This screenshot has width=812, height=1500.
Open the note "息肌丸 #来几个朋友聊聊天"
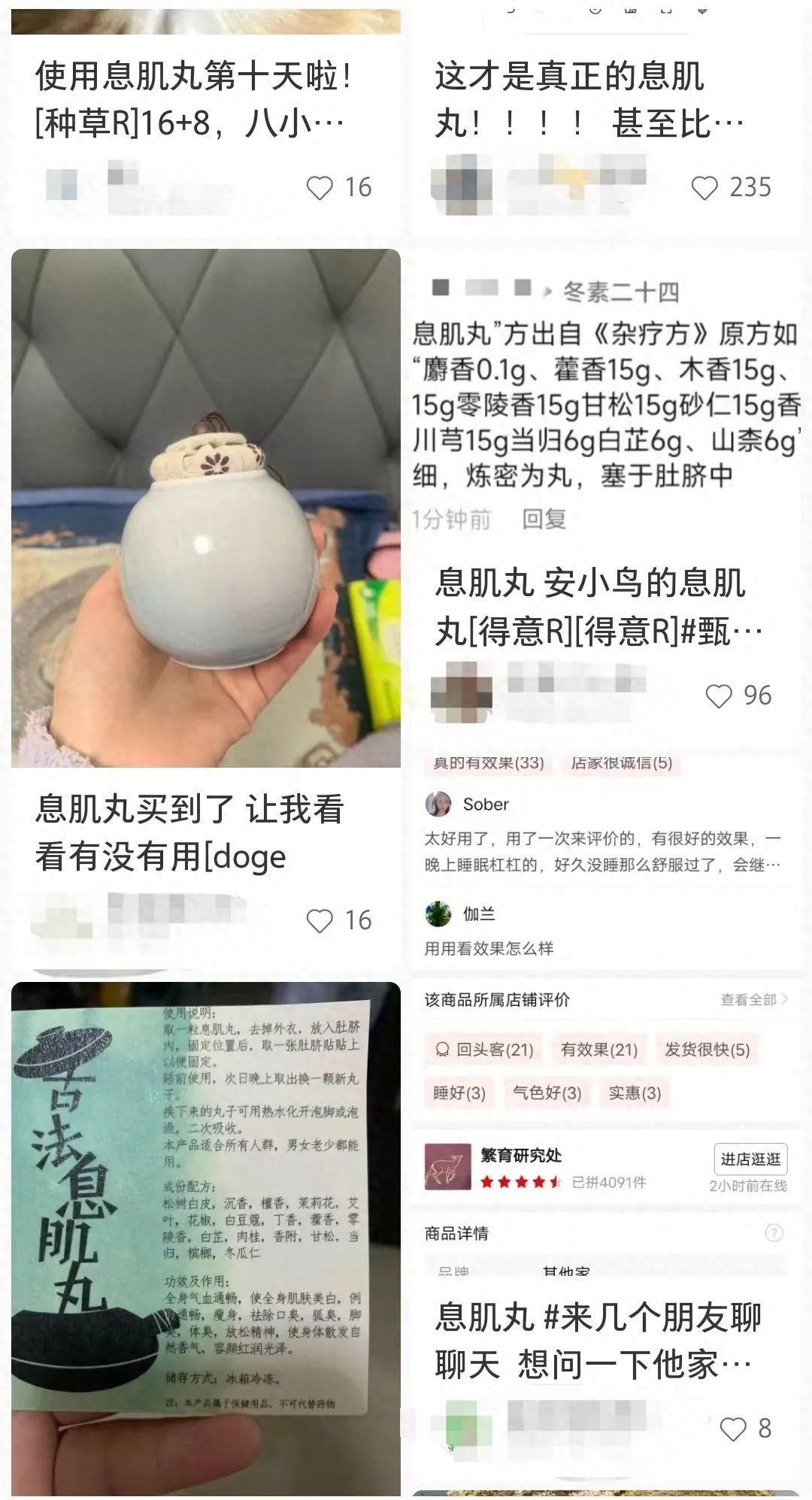tap(598, 1341)
